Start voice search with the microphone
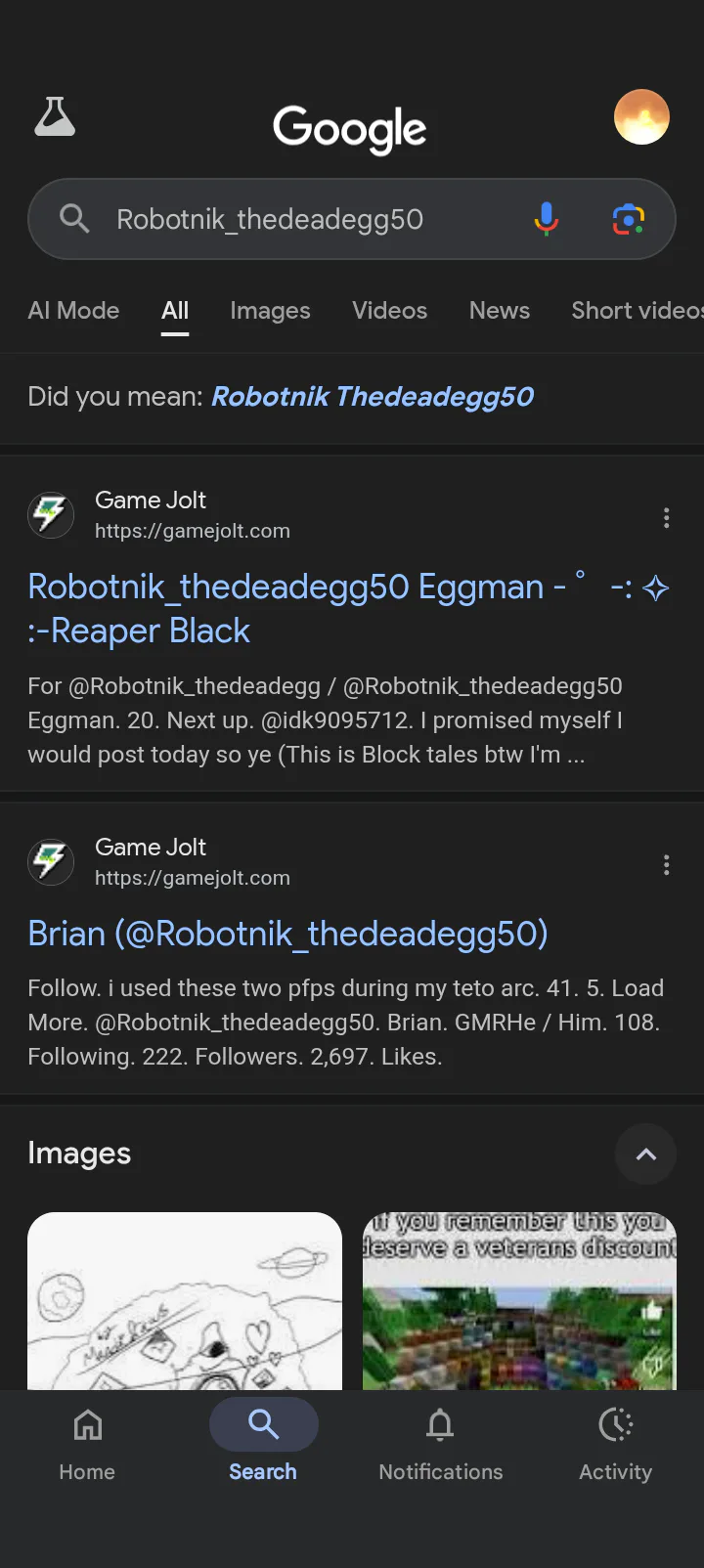 547,219
